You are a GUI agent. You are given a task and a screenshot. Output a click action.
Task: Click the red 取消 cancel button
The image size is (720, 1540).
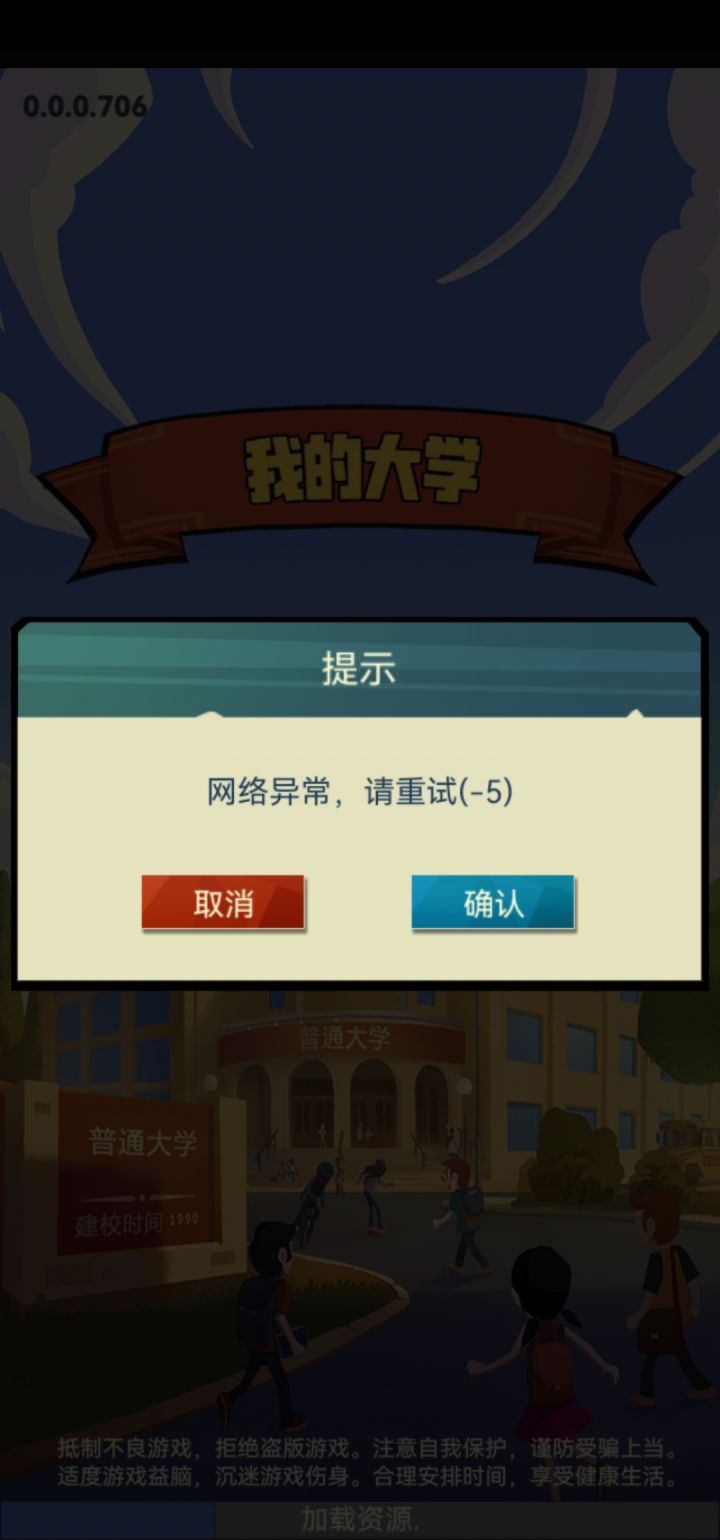click(x=223, y=902)
